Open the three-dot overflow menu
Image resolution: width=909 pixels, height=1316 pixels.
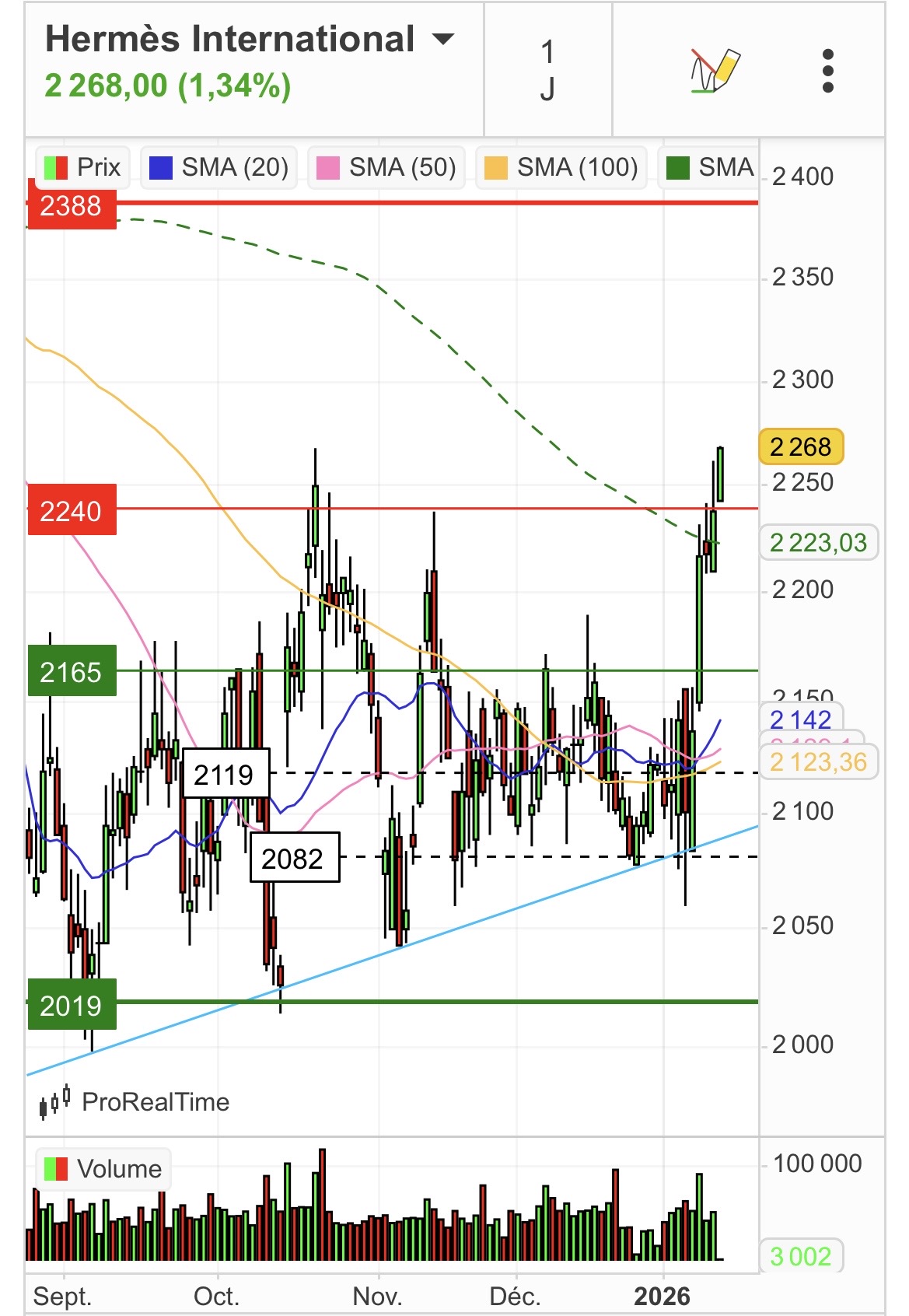pos(827,71)
